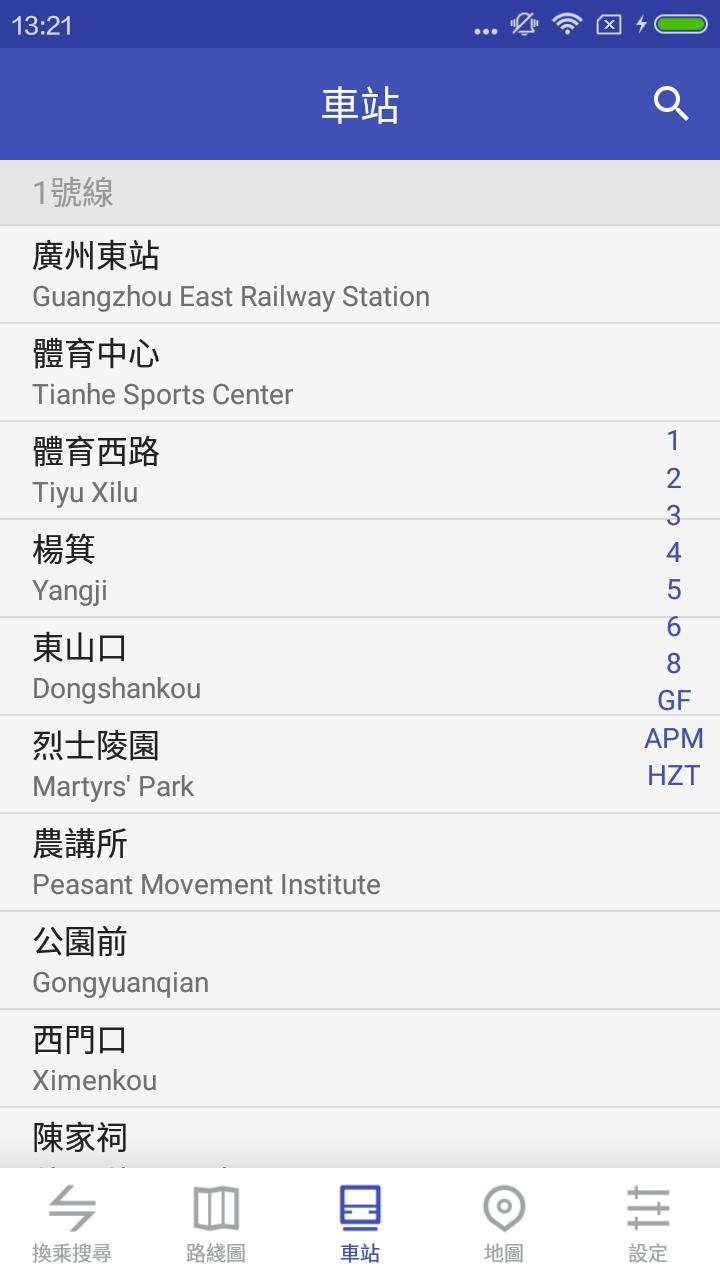This screenshot has height=1280, width=720.
Task: Open the 設定 tab
Action: coord(648,1224)
